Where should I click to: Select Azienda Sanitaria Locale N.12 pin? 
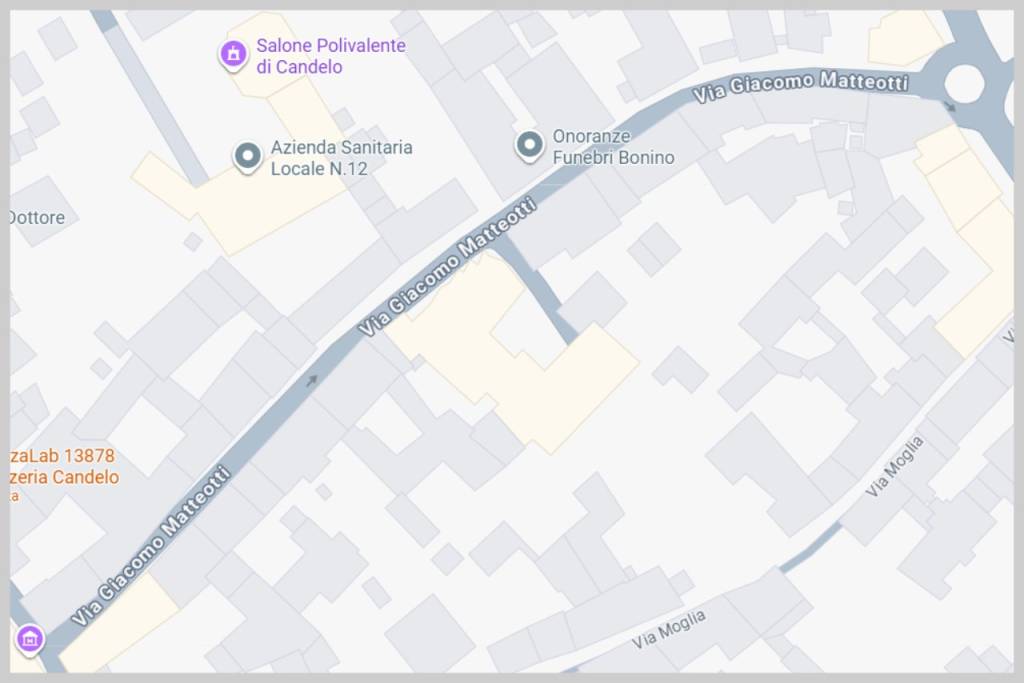tap(247, 156)
